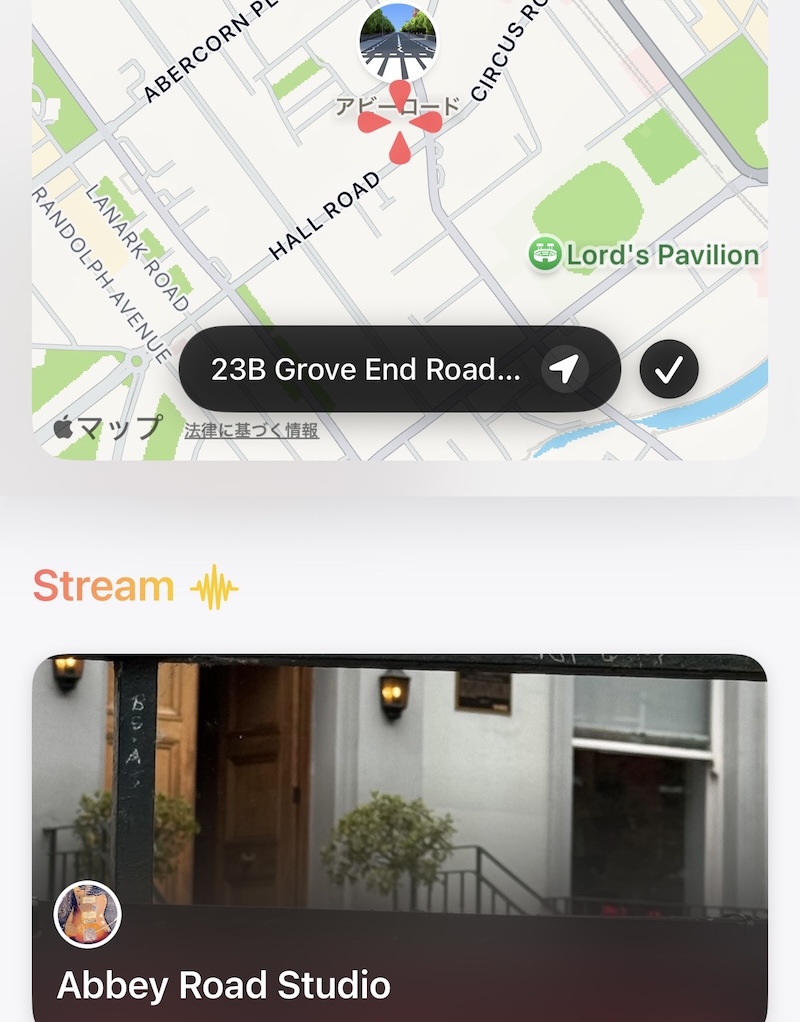Screen dimensions: 800x1022
Task: View the guitar profile avatar on card
Action: [x=88, y=915]
